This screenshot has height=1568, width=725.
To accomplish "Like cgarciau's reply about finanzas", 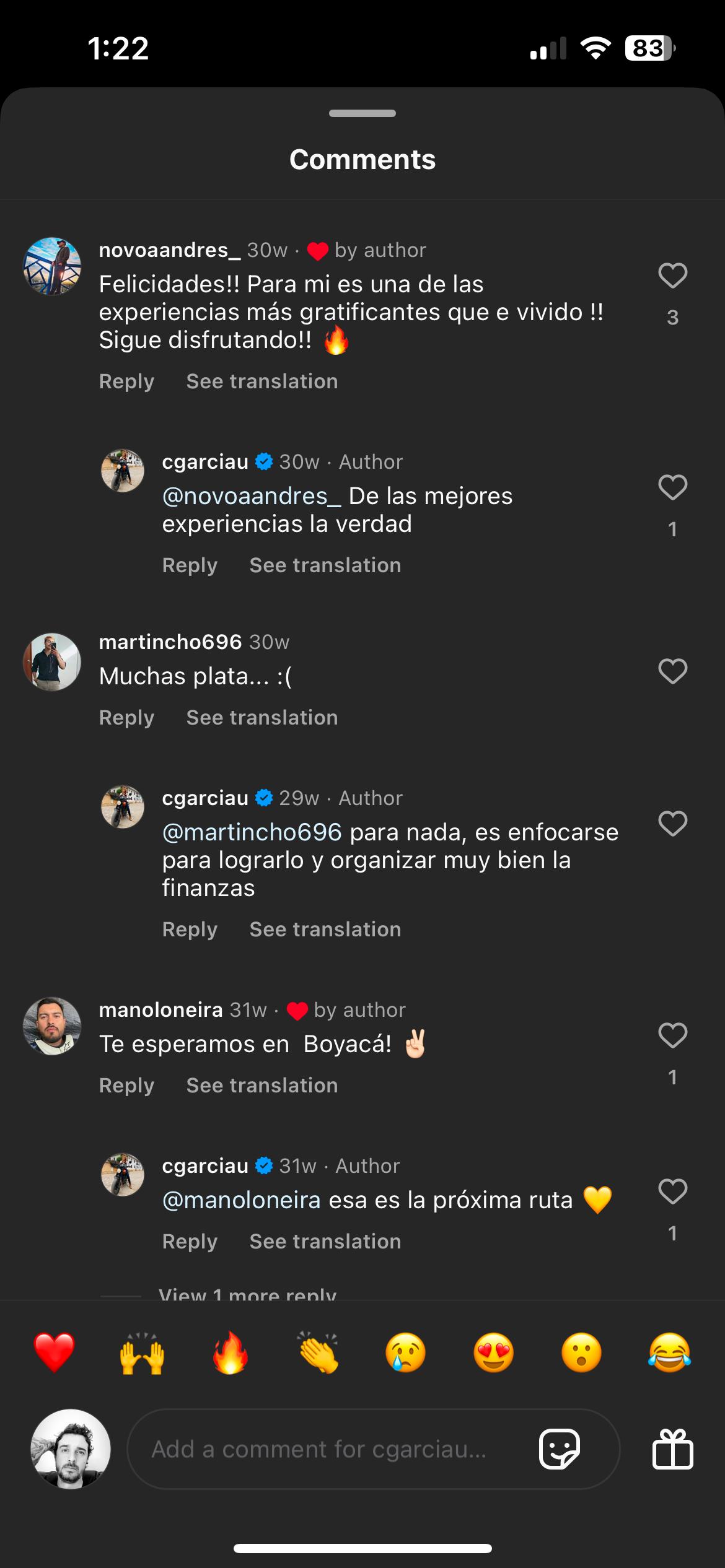I will tap(672, 824).
